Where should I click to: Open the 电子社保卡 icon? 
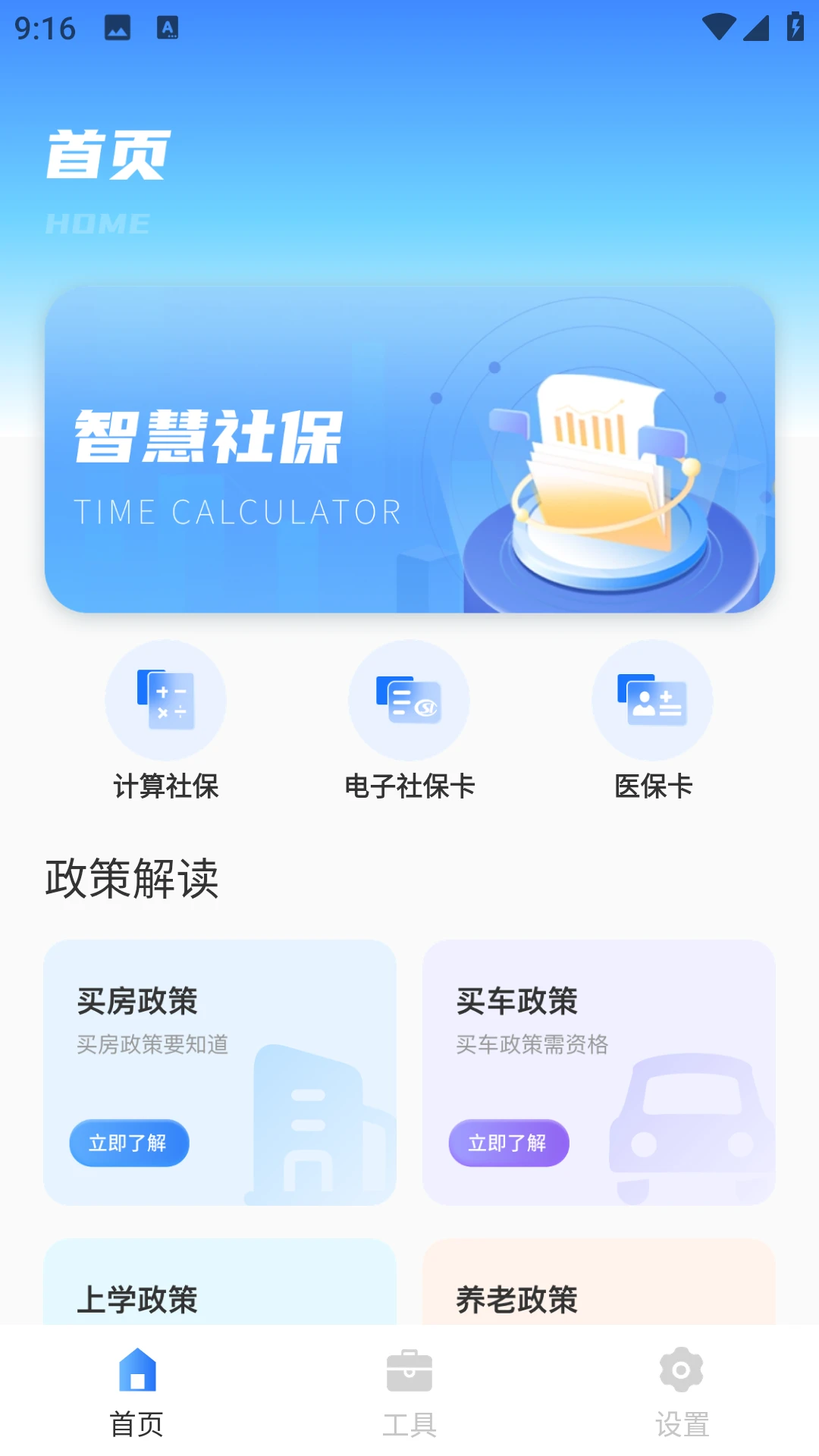(x=409, y=699)
